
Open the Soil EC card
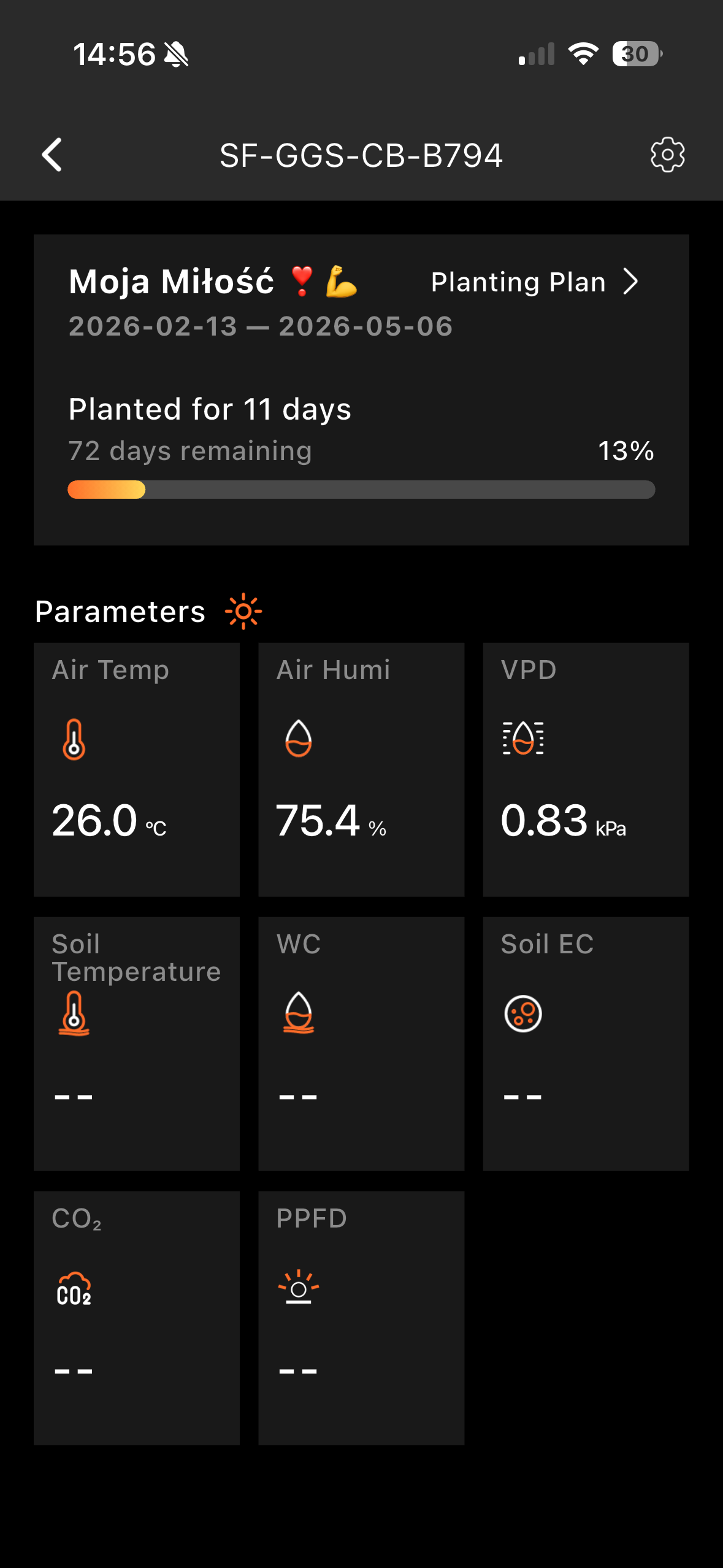tap(586, 1043)
